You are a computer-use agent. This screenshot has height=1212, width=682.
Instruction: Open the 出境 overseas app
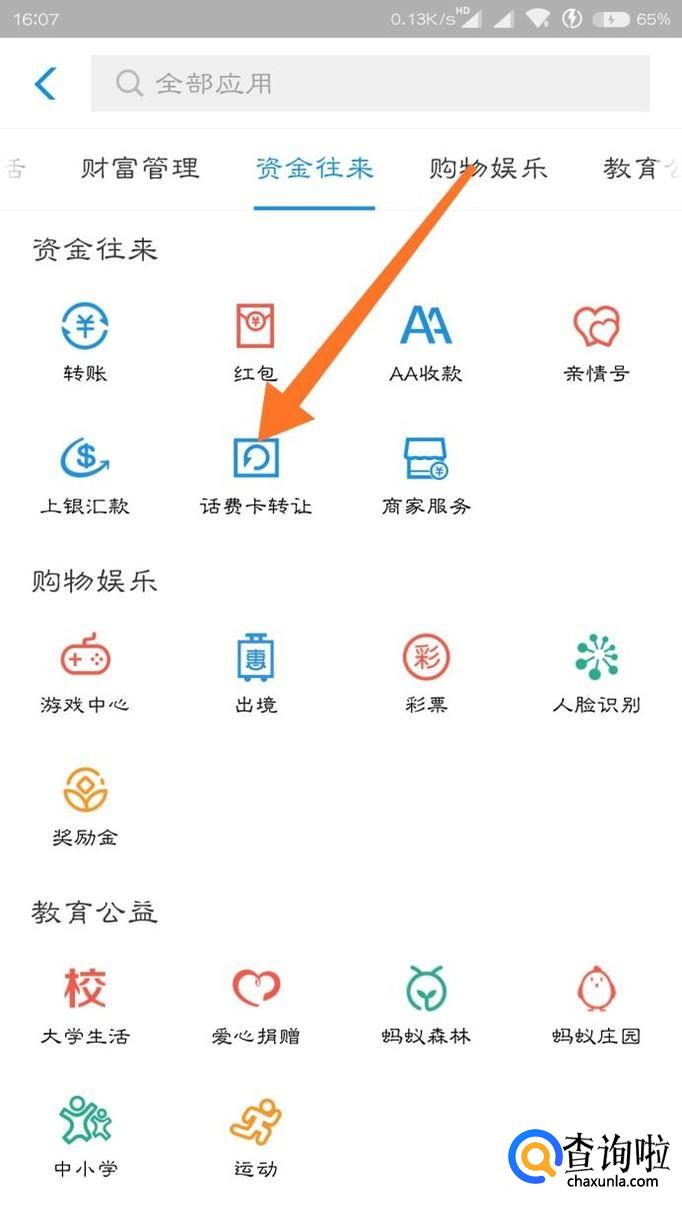point(255,672)
